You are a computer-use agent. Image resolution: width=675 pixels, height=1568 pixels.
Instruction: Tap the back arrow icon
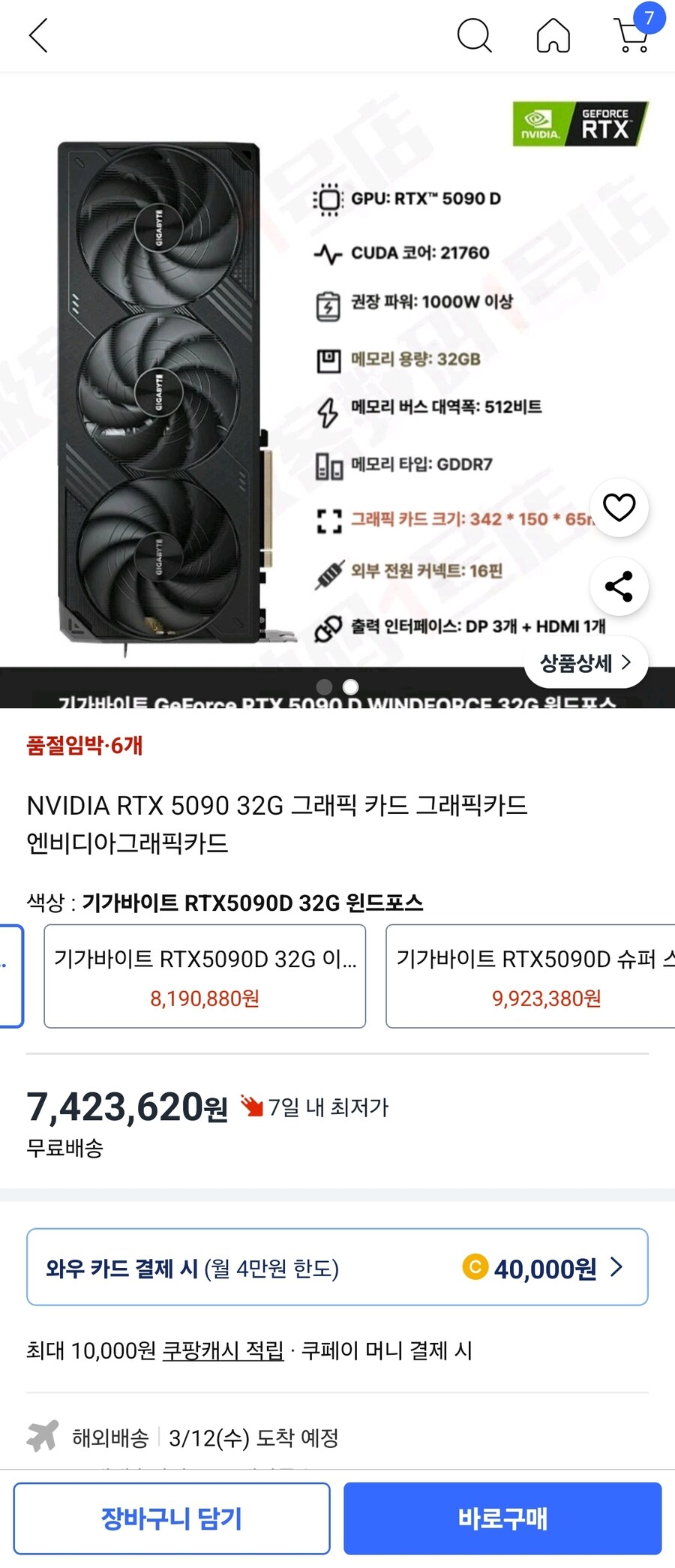[37, 35]
